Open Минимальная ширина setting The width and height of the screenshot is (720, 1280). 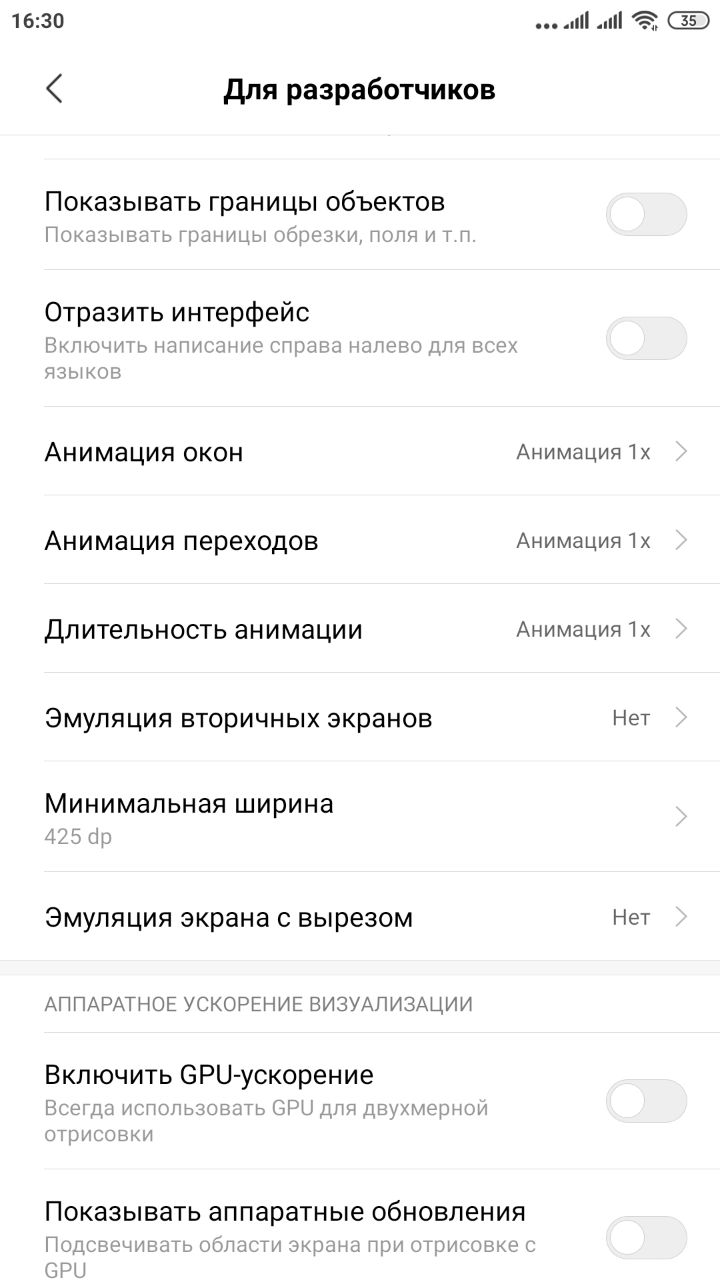360,817
